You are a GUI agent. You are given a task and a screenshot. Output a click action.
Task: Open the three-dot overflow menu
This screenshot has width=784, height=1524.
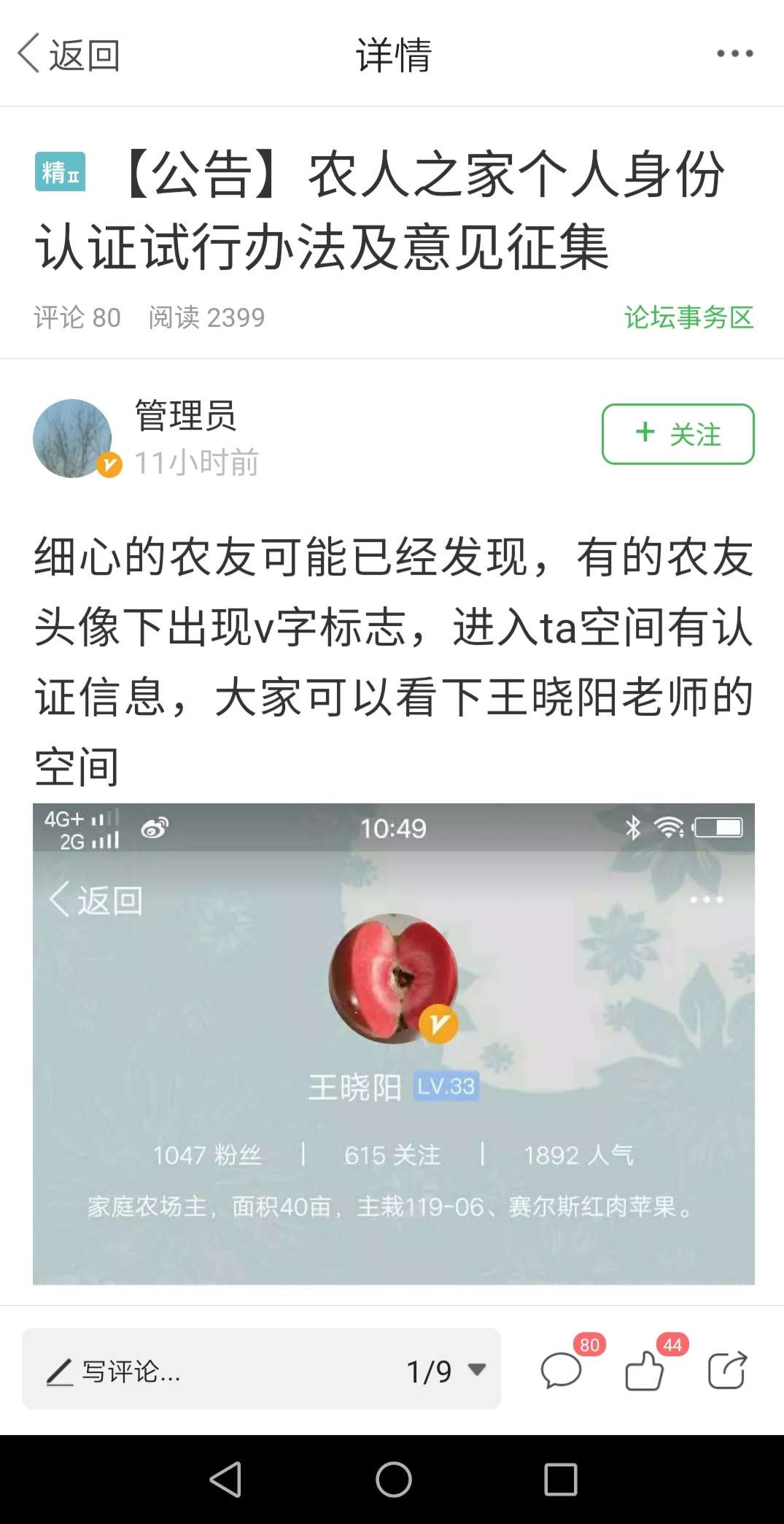click(734, 53)
